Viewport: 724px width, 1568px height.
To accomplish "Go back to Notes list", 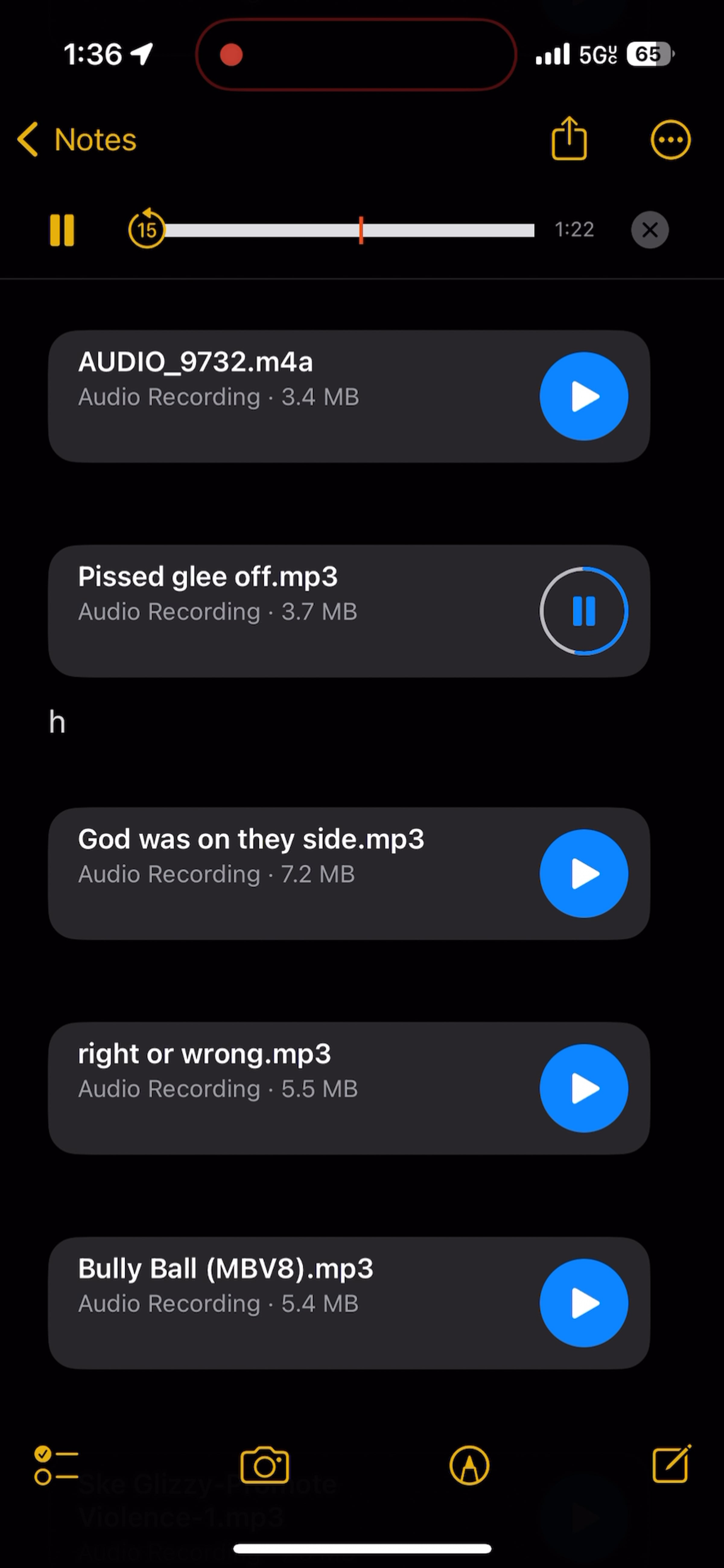I will (x=76, y=140).
